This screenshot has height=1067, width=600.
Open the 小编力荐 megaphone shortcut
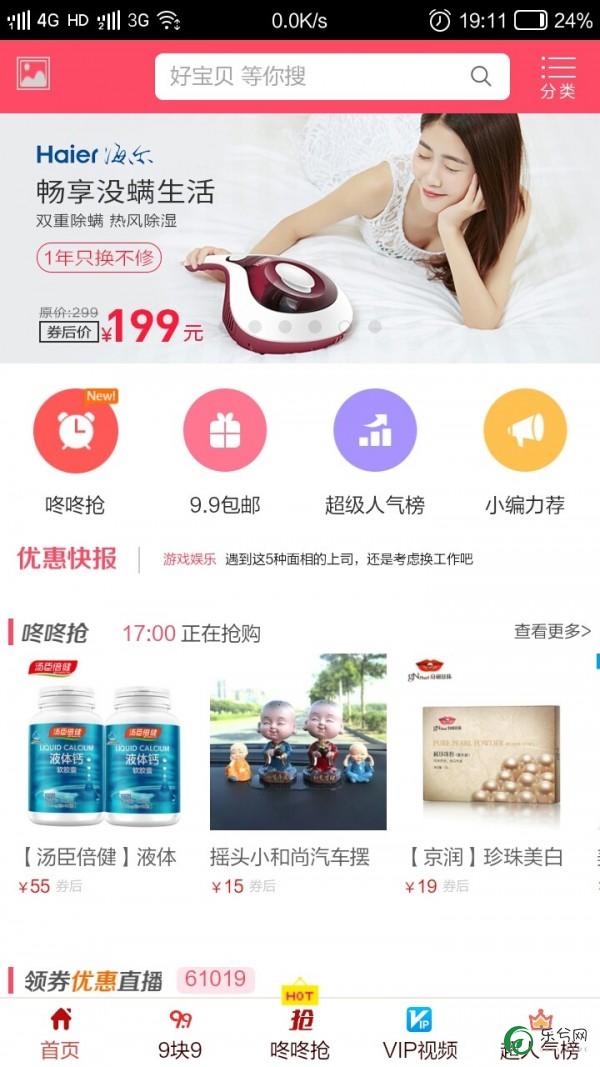[x=525, y=452]
